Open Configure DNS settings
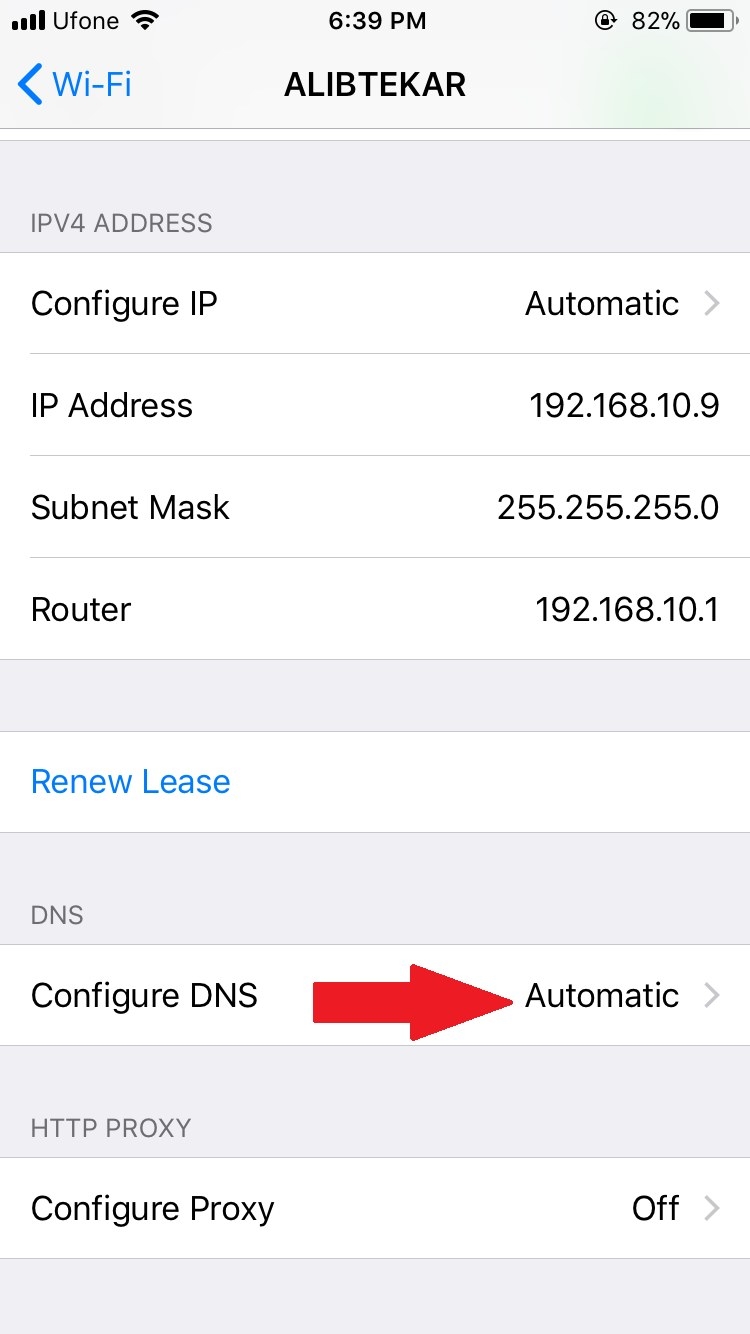This screenshot has height=1334, width=750. 375,996
